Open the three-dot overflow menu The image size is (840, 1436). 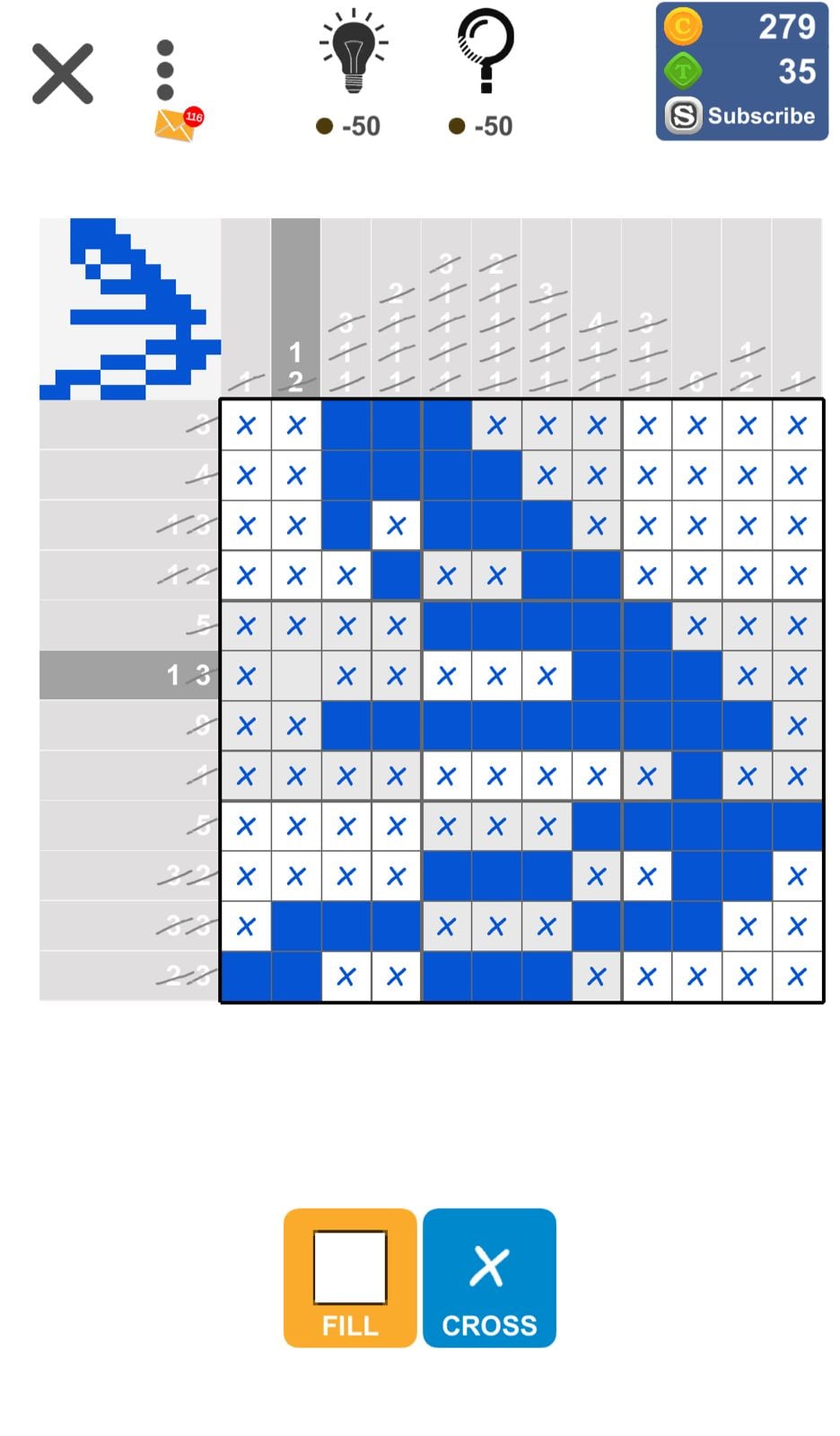(x=165, y=70)
